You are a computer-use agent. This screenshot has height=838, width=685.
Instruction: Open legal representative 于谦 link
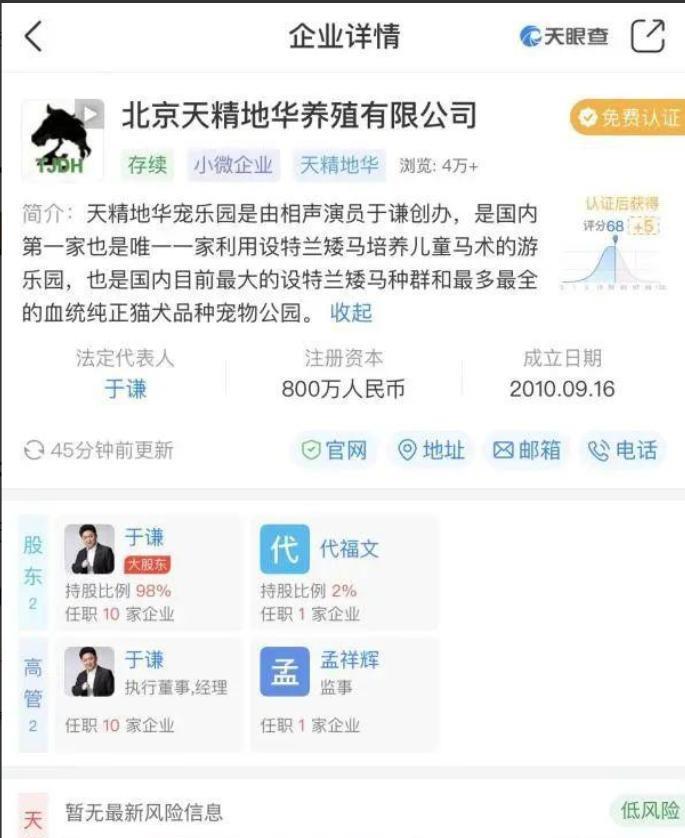[x=125, y=389]
